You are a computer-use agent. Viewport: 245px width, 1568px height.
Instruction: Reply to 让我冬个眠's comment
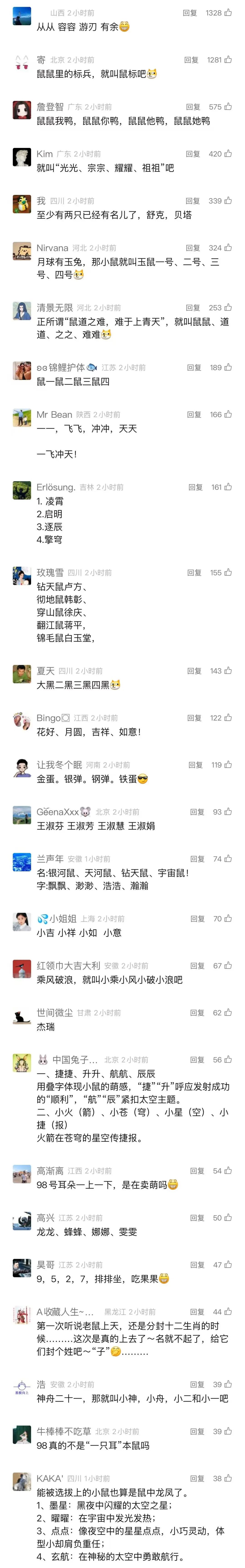pyautogui.click(x=195, y=765)
